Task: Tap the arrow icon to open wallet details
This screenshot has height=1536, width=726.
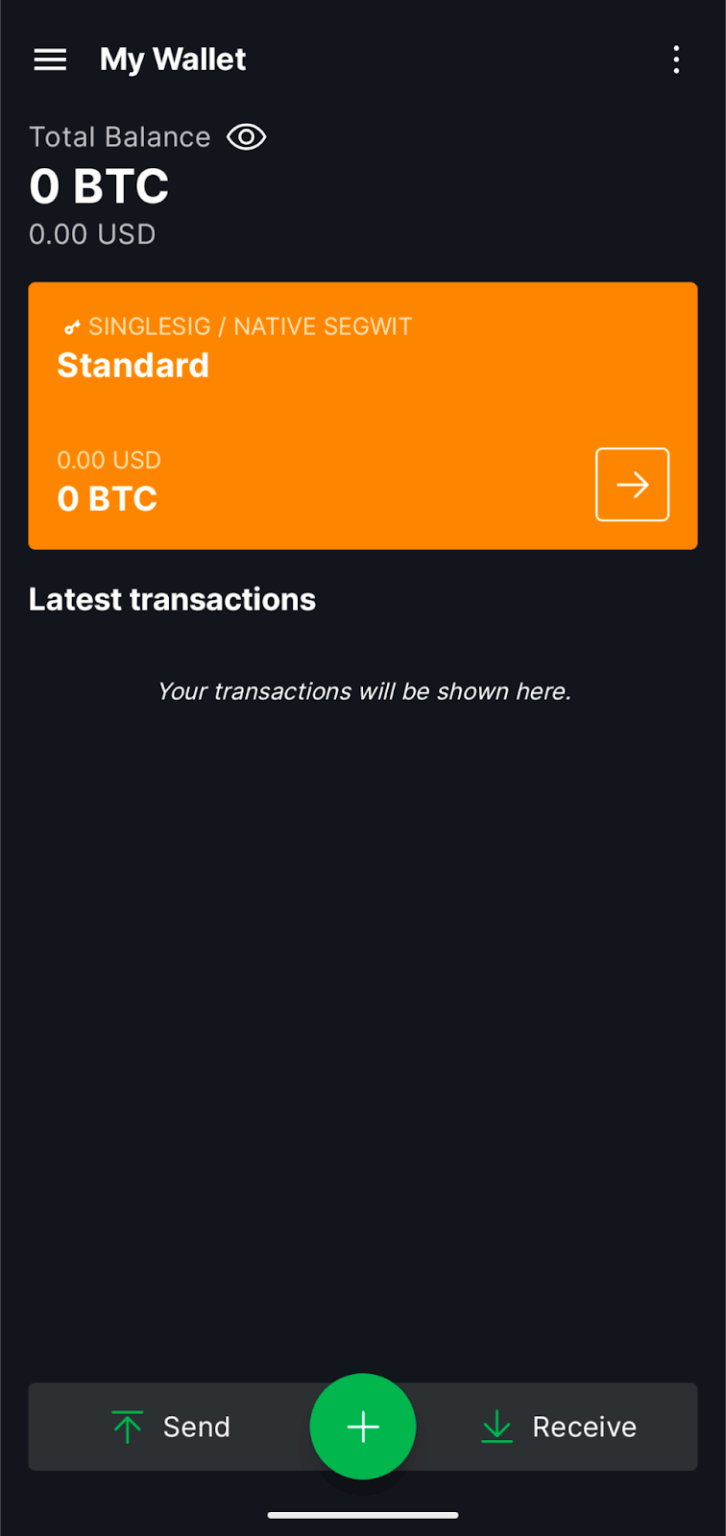Action: 632,484
